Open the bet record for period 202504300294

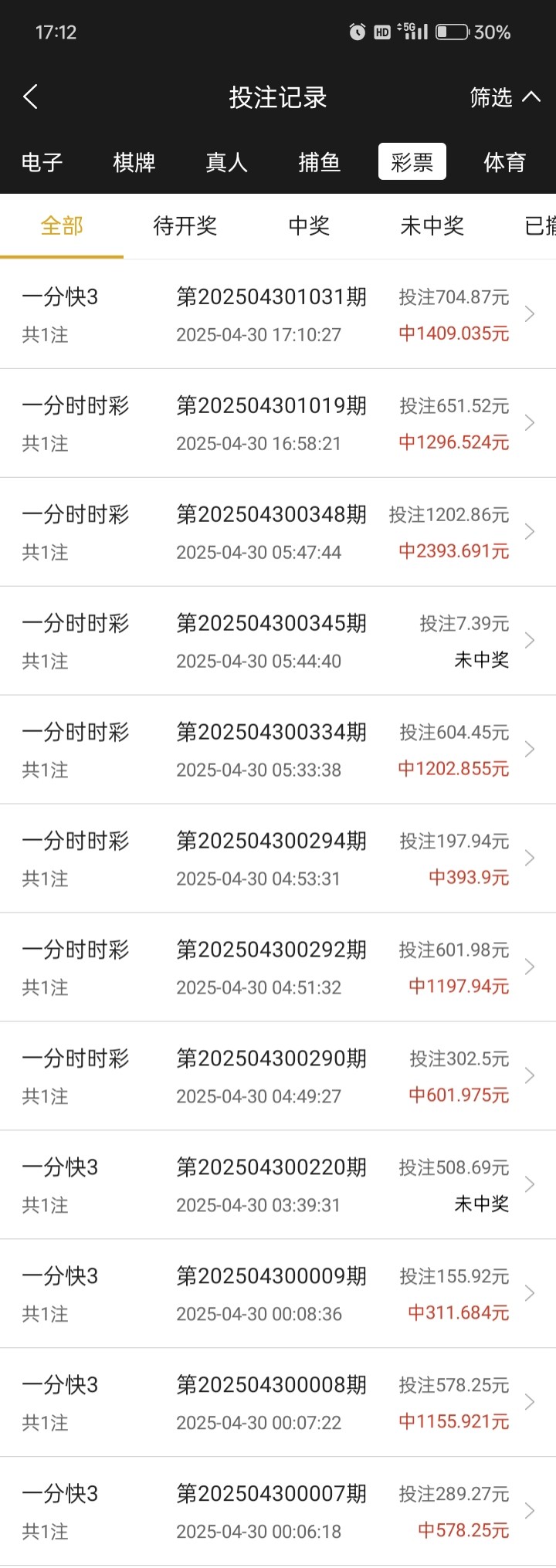278,859
